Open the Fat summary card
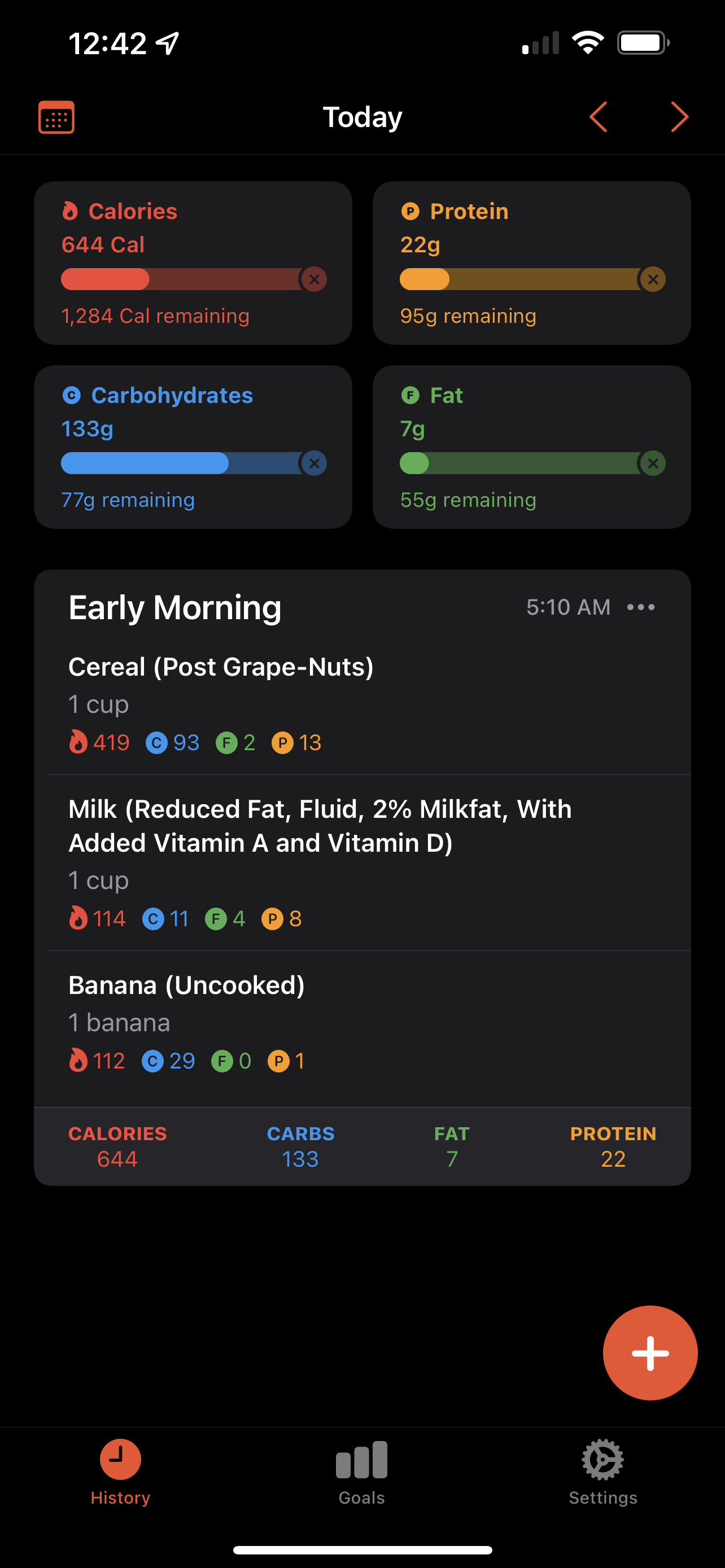 531,447
